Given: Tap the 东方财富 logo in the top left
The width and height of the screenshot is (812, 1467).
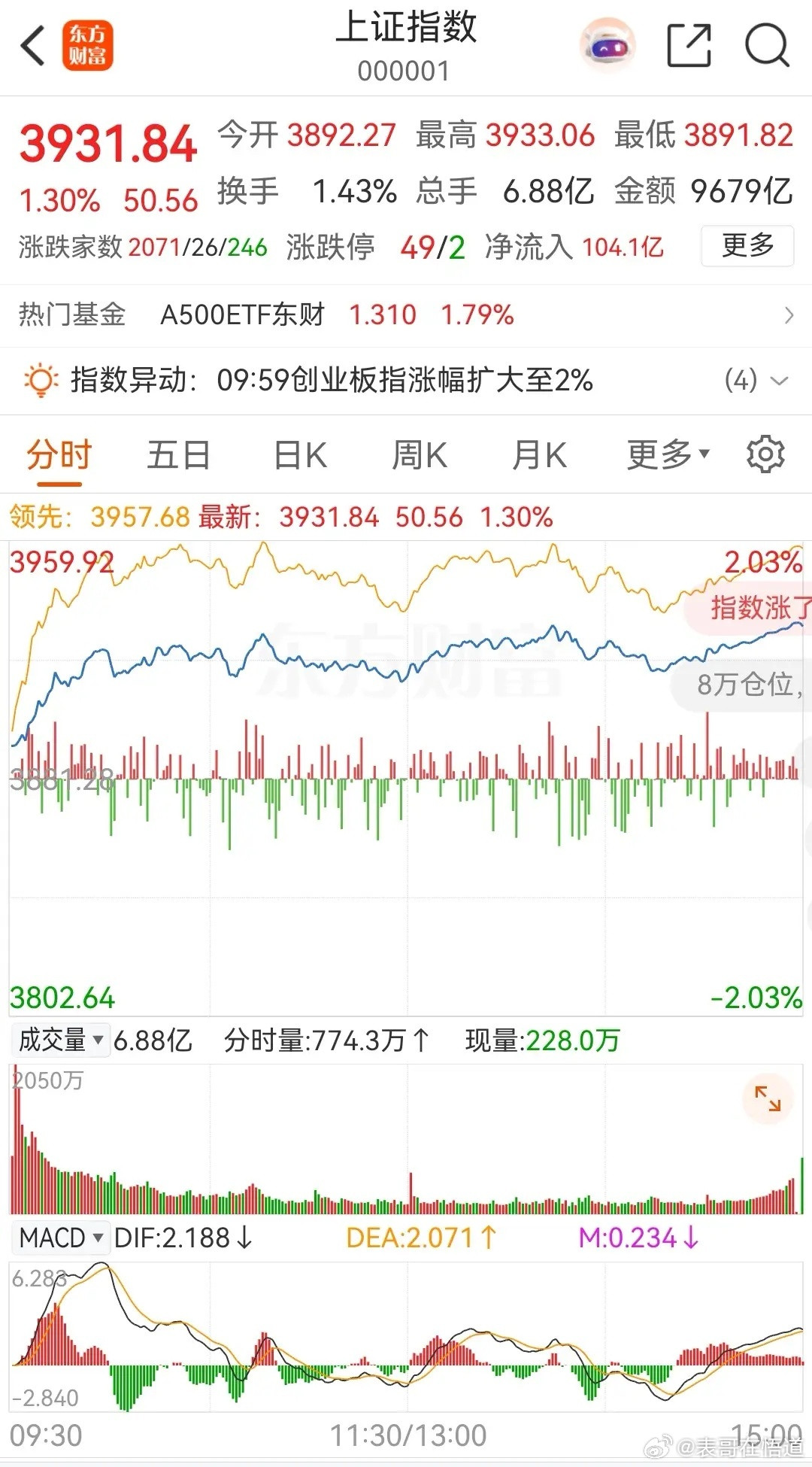Looking at the screenshot, I should (88, 45).
